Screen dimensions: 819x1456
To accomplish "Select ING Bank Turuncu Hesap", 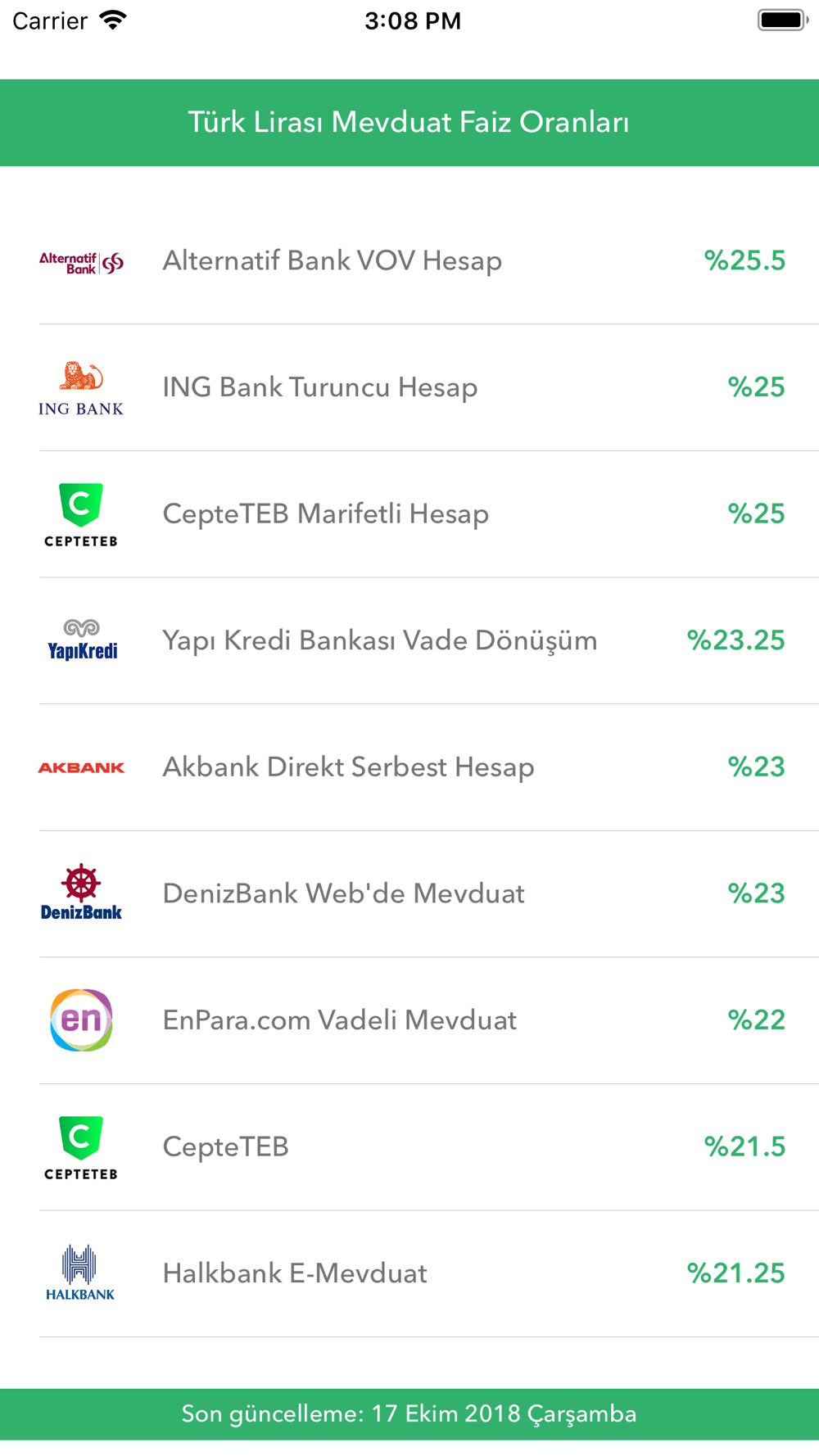I will pyautogui.click(x=409, y=387).
